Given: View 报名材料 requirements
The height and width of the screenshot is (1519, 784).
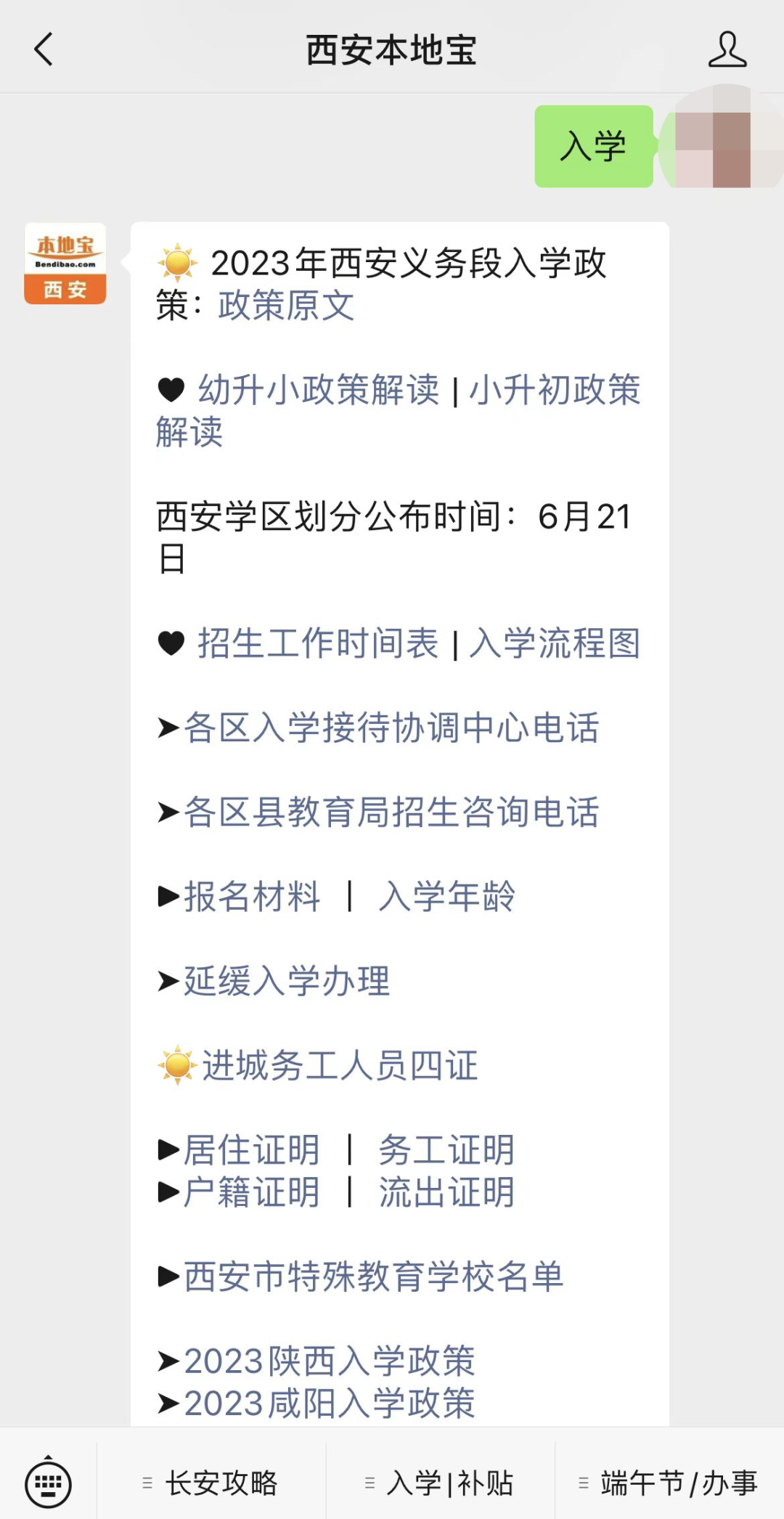Looking at the screenshot, I should coord(250,897).
